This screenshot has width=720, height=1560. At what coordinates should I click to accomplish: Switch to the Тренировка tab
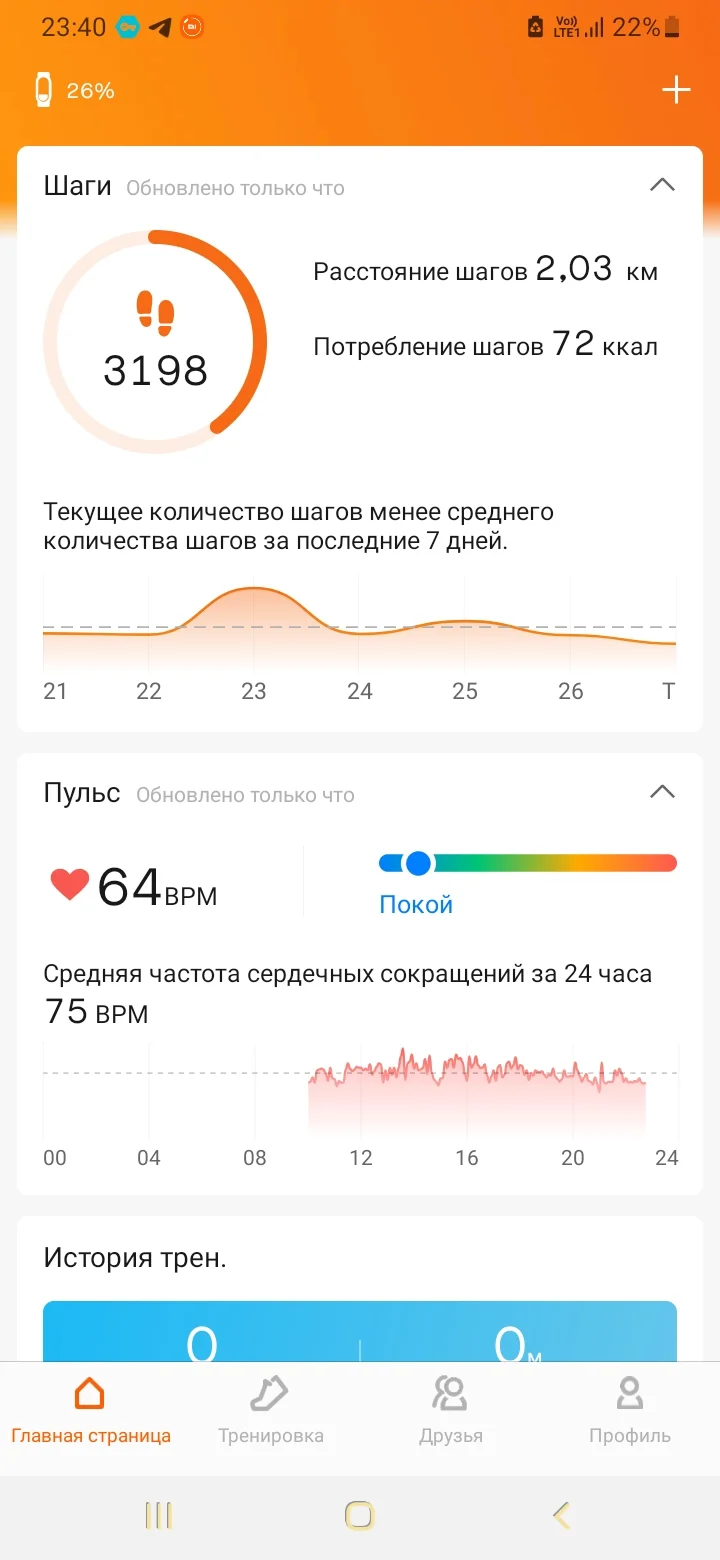click(x=268, y=1410)
